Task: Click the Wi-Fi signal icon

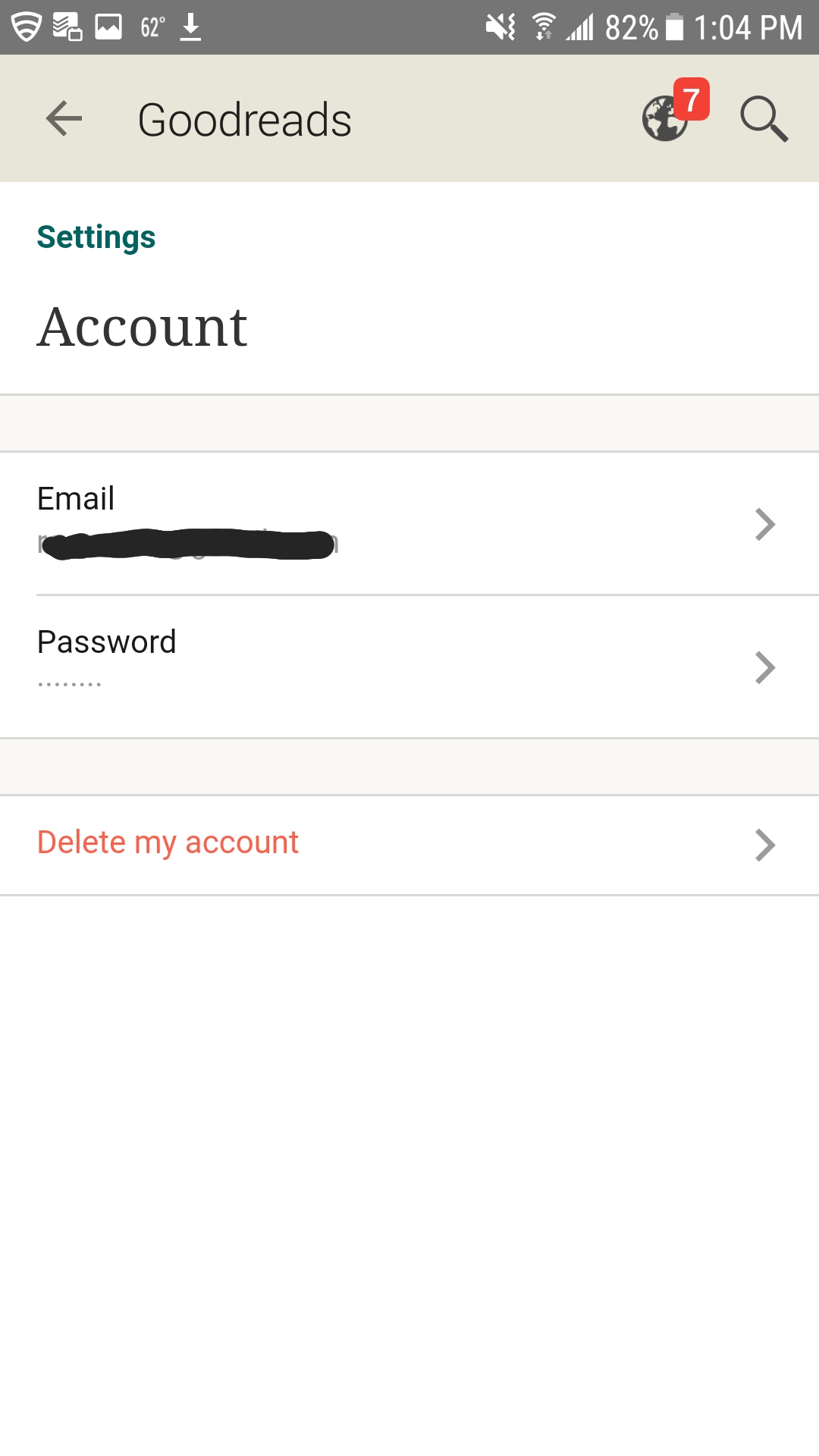Action: tap(544, 25)
